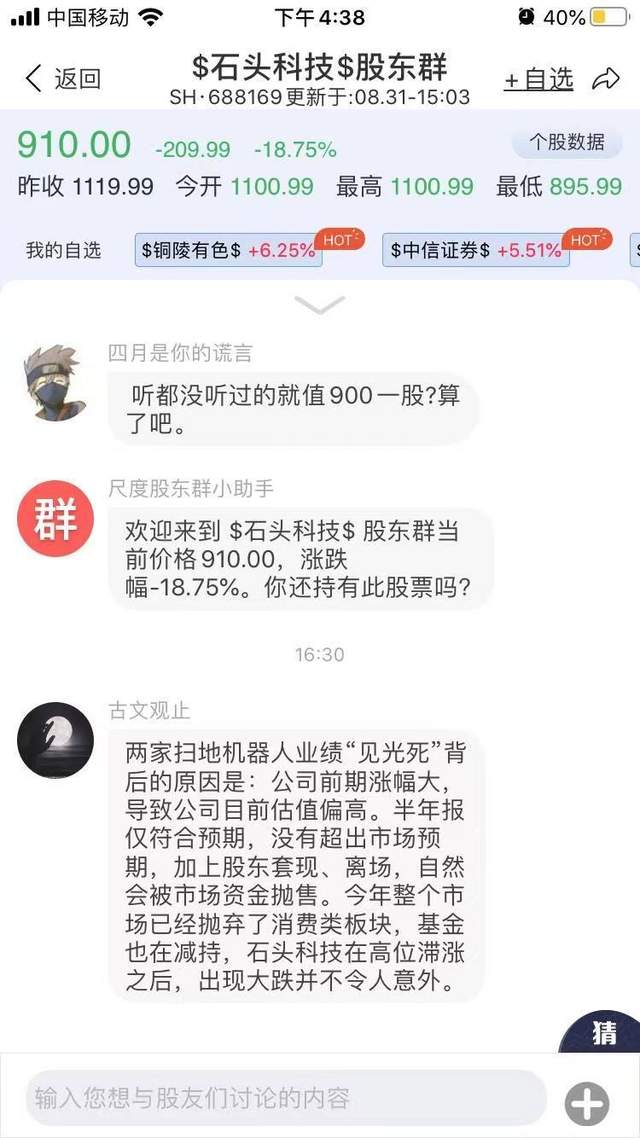Open the 猜 floating button

coord(604,1033)
